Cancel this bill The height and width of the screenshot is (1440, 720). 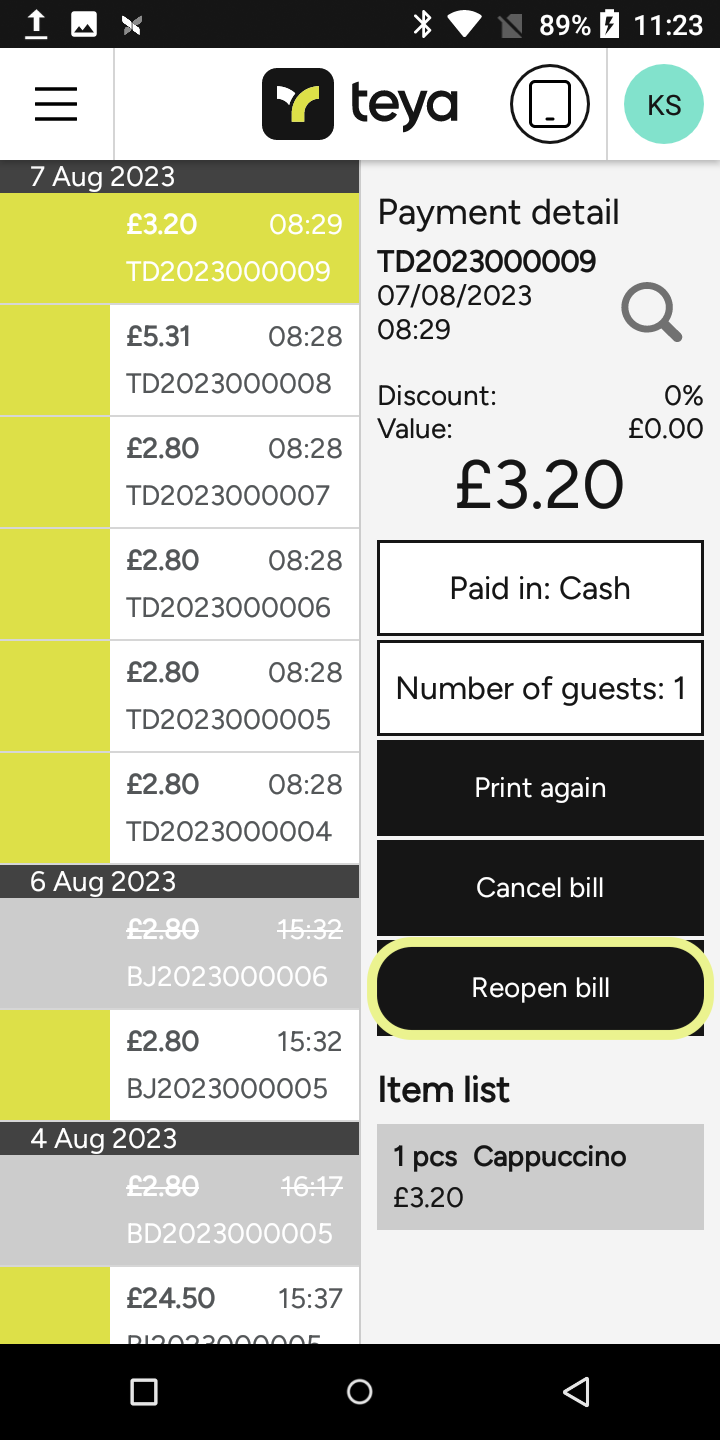point(540,888)
